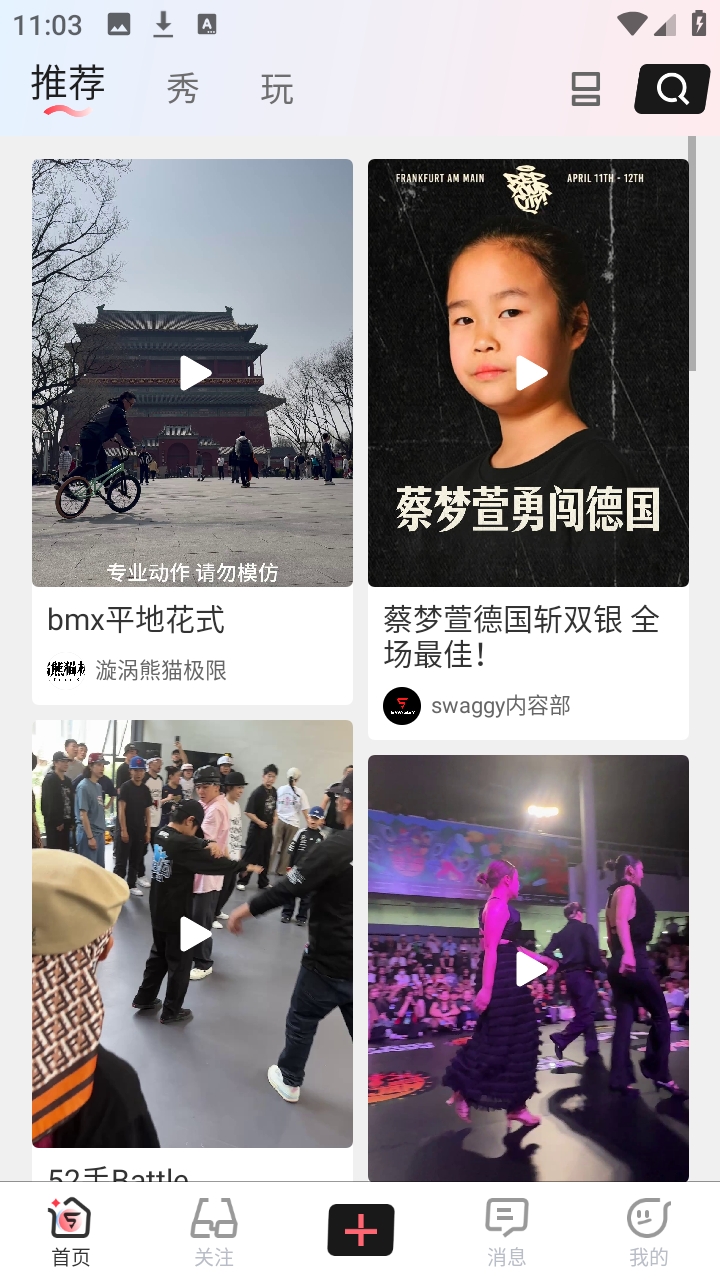This screenshot has width=720, height=1280.
Task: Open the 蔡梦萱勇闯德国 video
Action: click(529, 373)
